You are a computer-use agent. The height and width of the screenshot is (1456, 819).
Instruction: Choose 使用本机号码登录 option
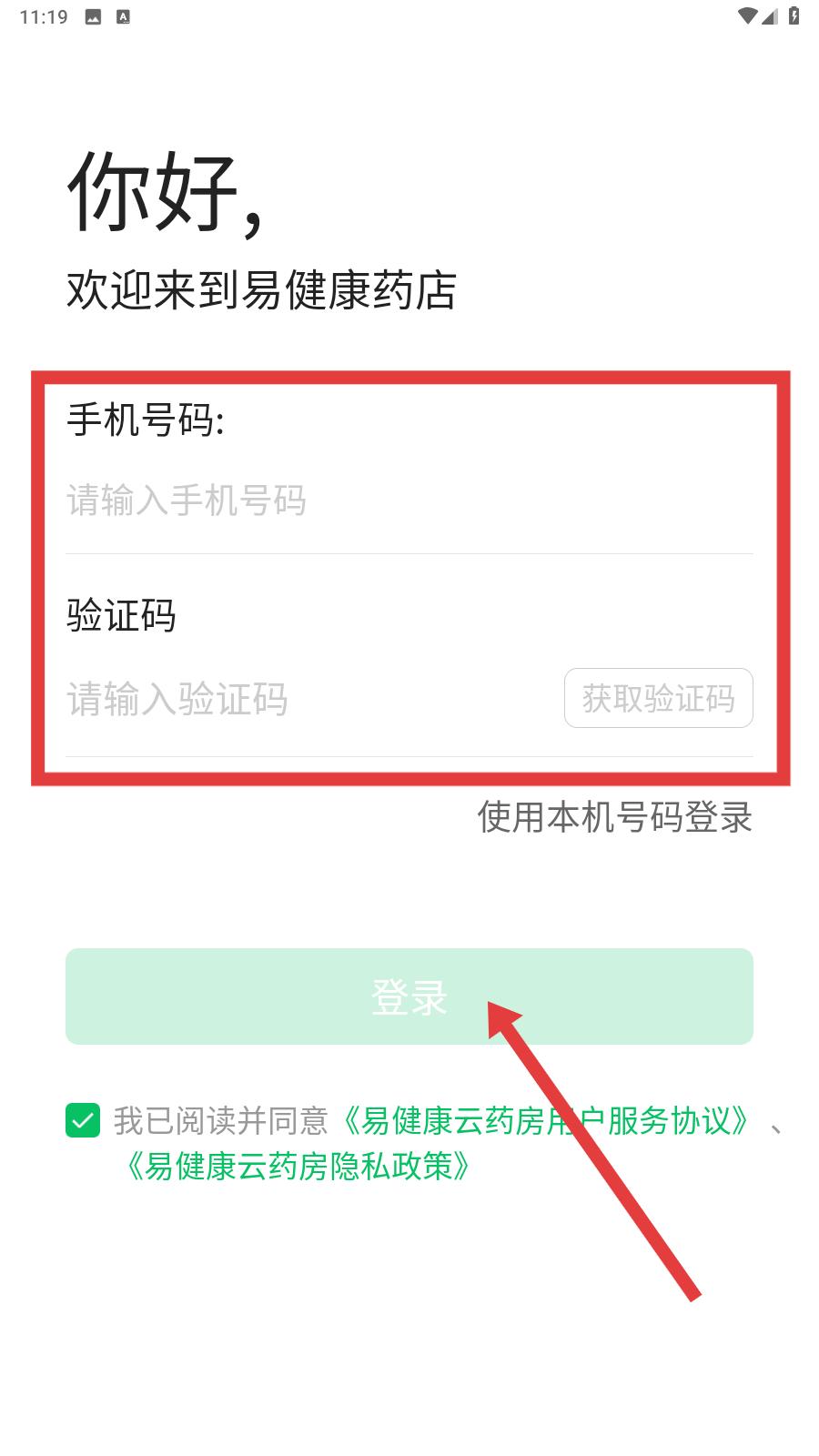615,816
